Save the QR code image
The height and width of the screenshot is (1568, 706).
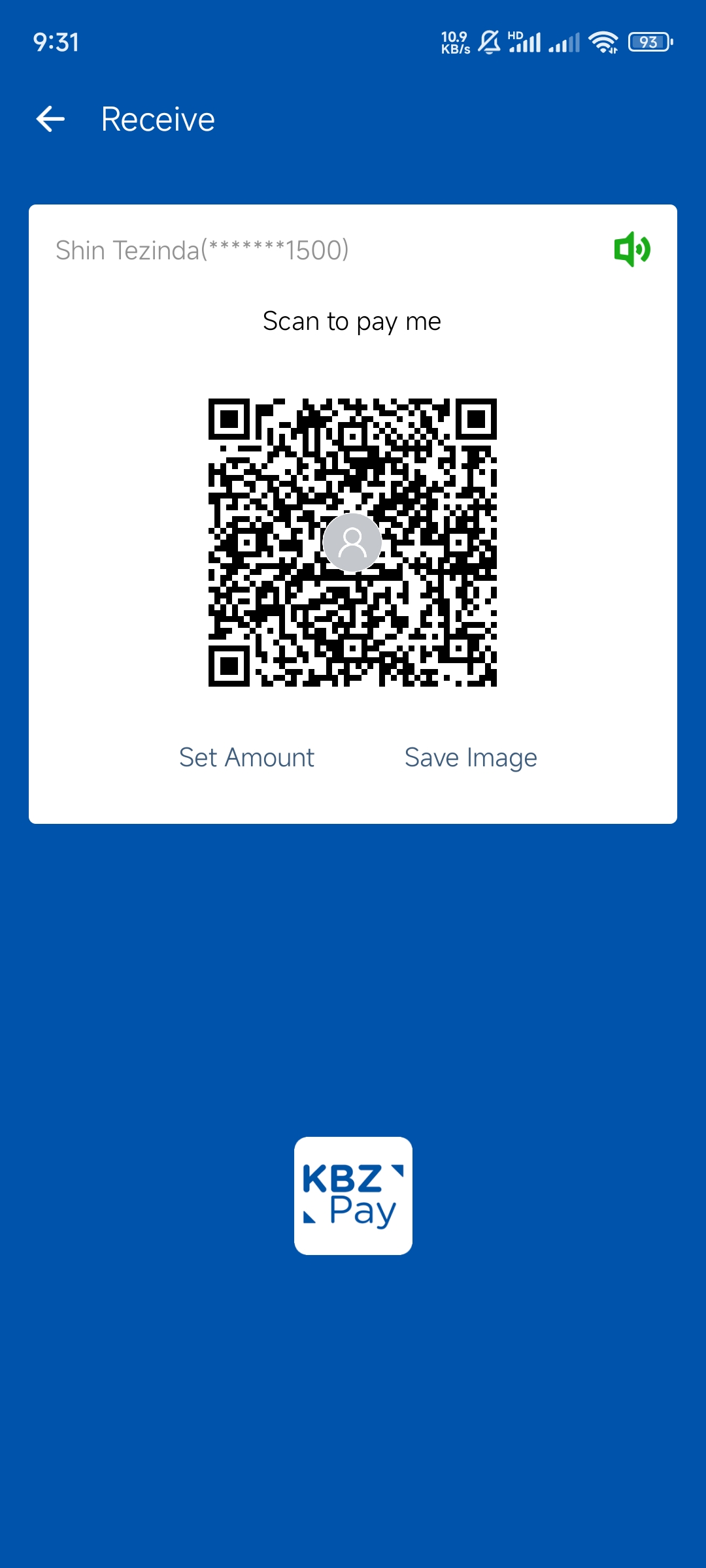click(471, 757)
